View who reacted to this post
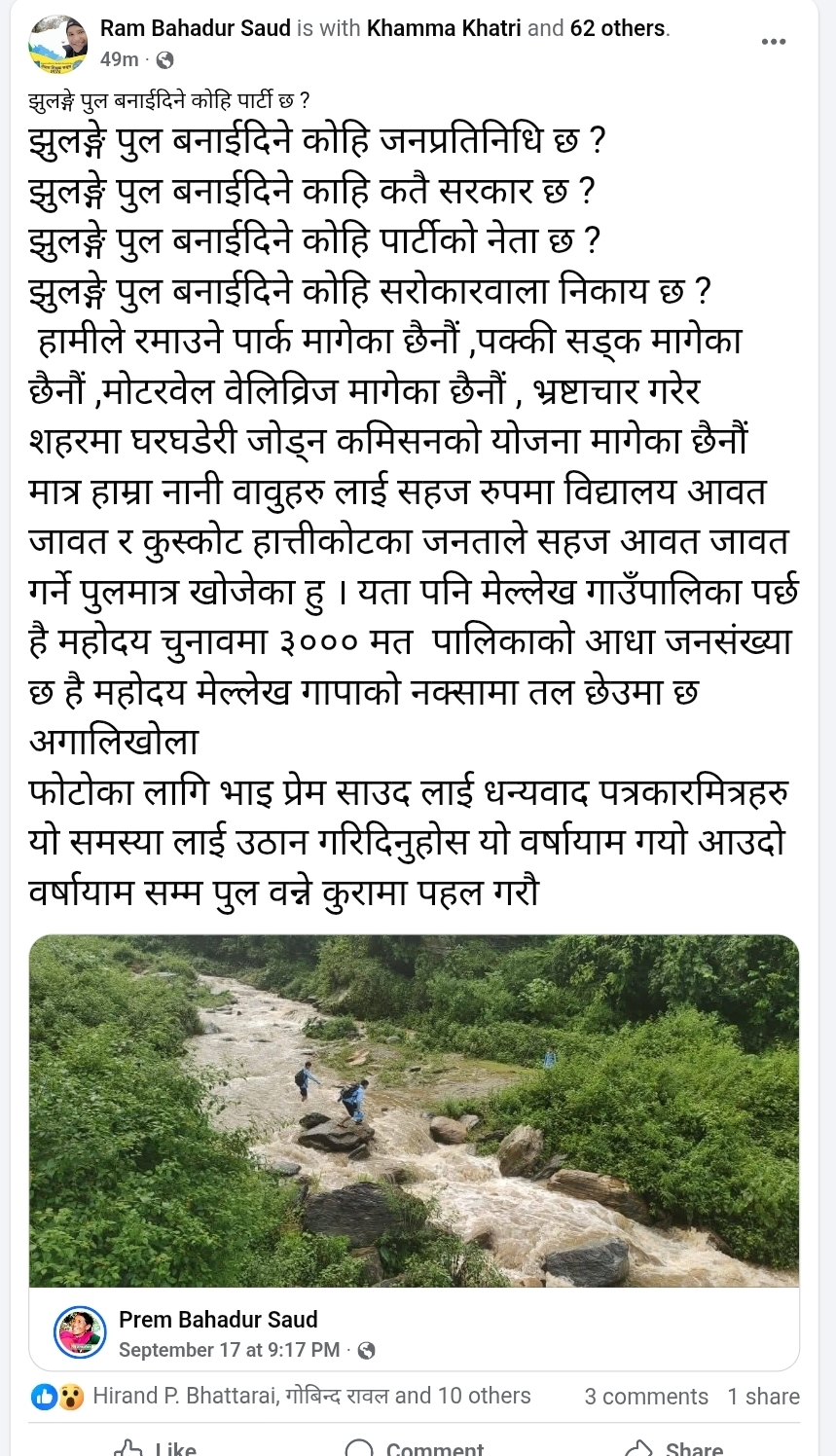The image size is (836, 1456). [311, 1397]
